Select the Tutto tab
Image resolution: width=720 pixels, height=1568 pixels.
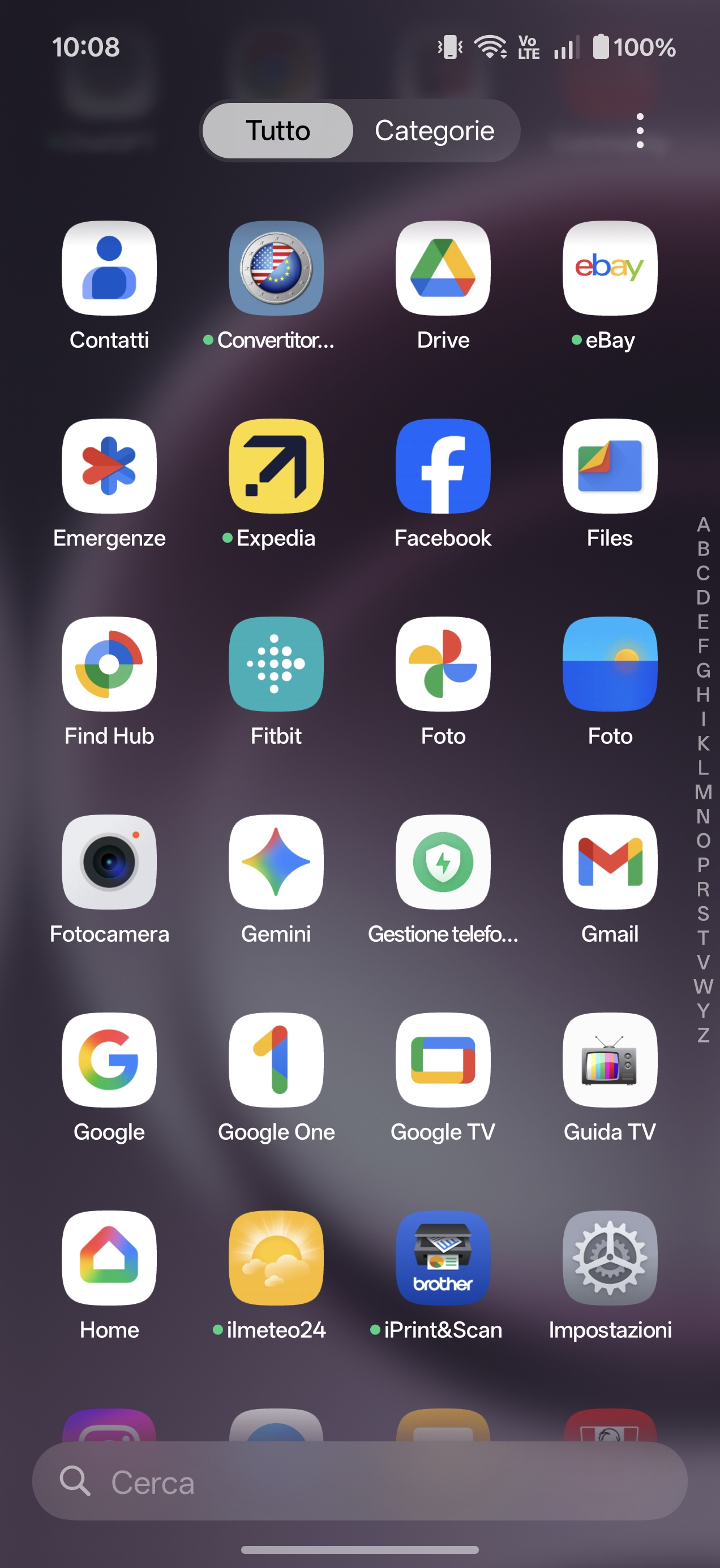coord(278,131)
